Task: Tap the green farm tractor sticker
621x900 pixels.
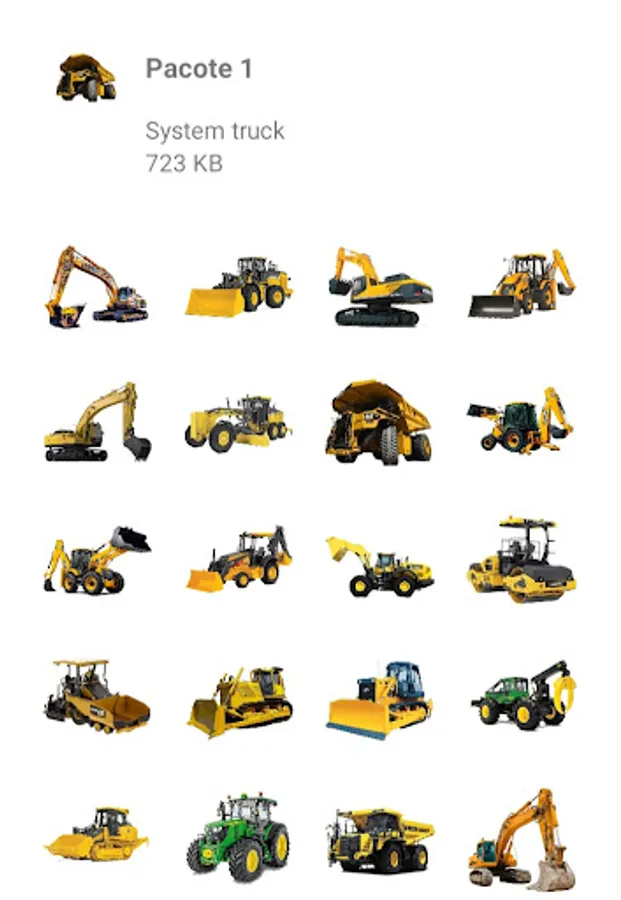Action: click(x=238, y=837)
